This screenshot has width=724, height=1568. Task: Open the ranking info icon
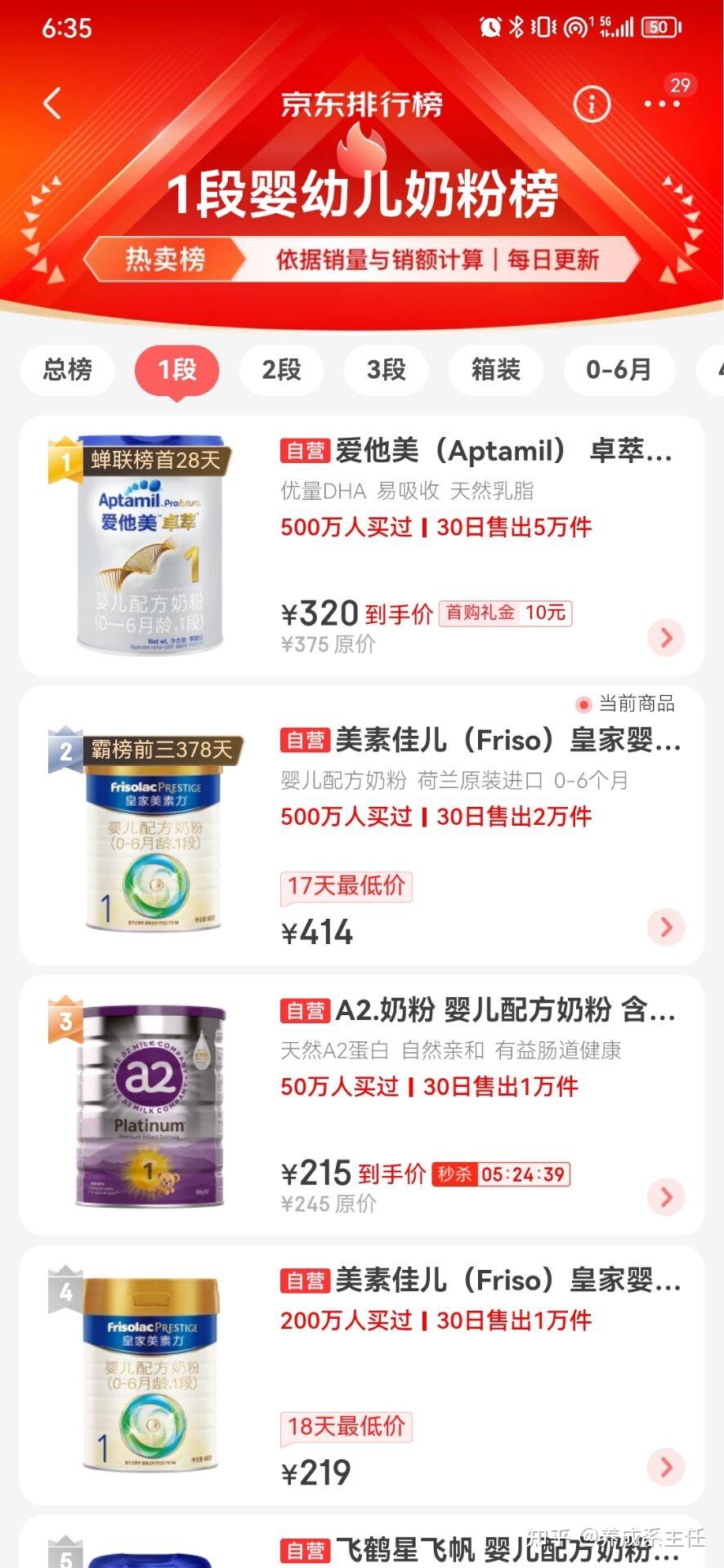click(x=592, y=104)
